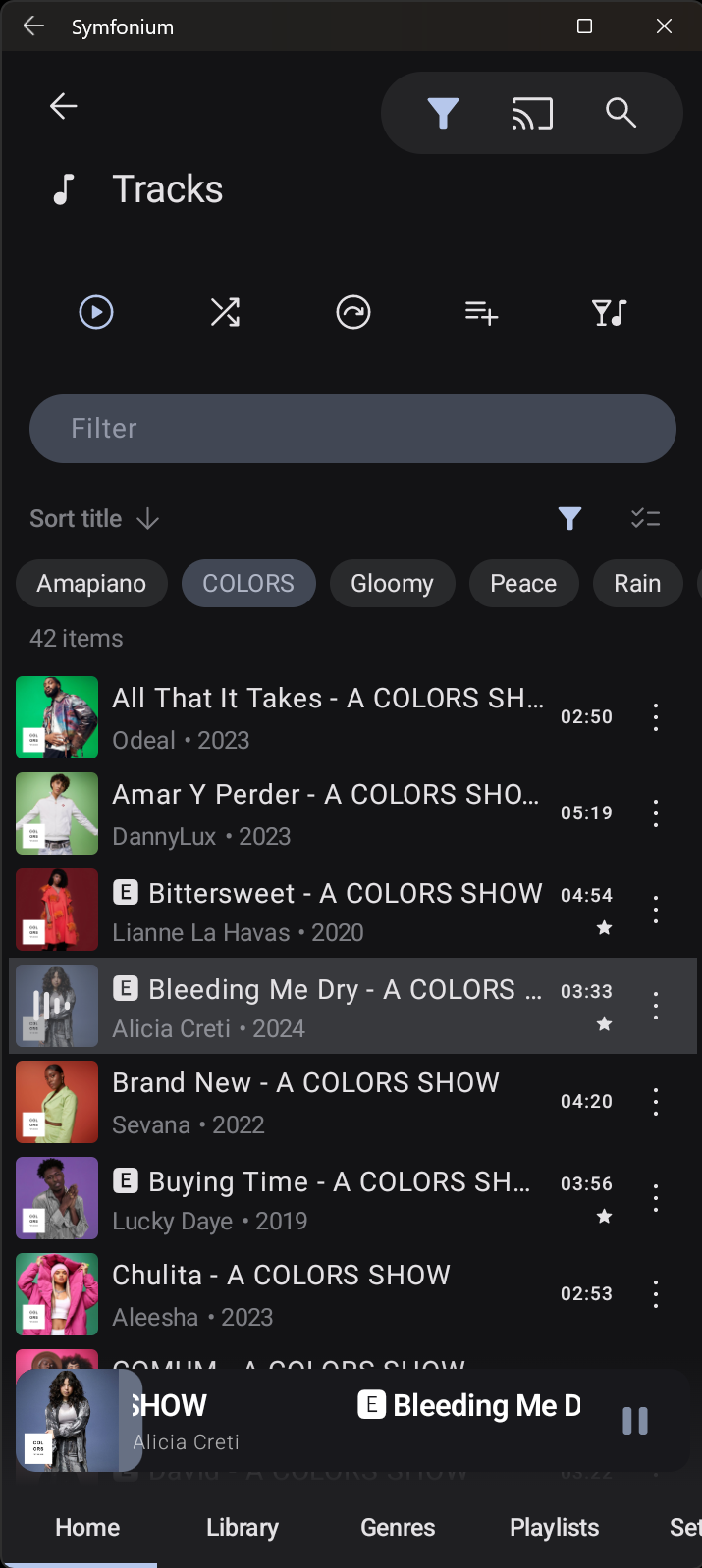Close the Symfonium window
The width and height of the screenshot is (702, 1568).
coord(664,26)
